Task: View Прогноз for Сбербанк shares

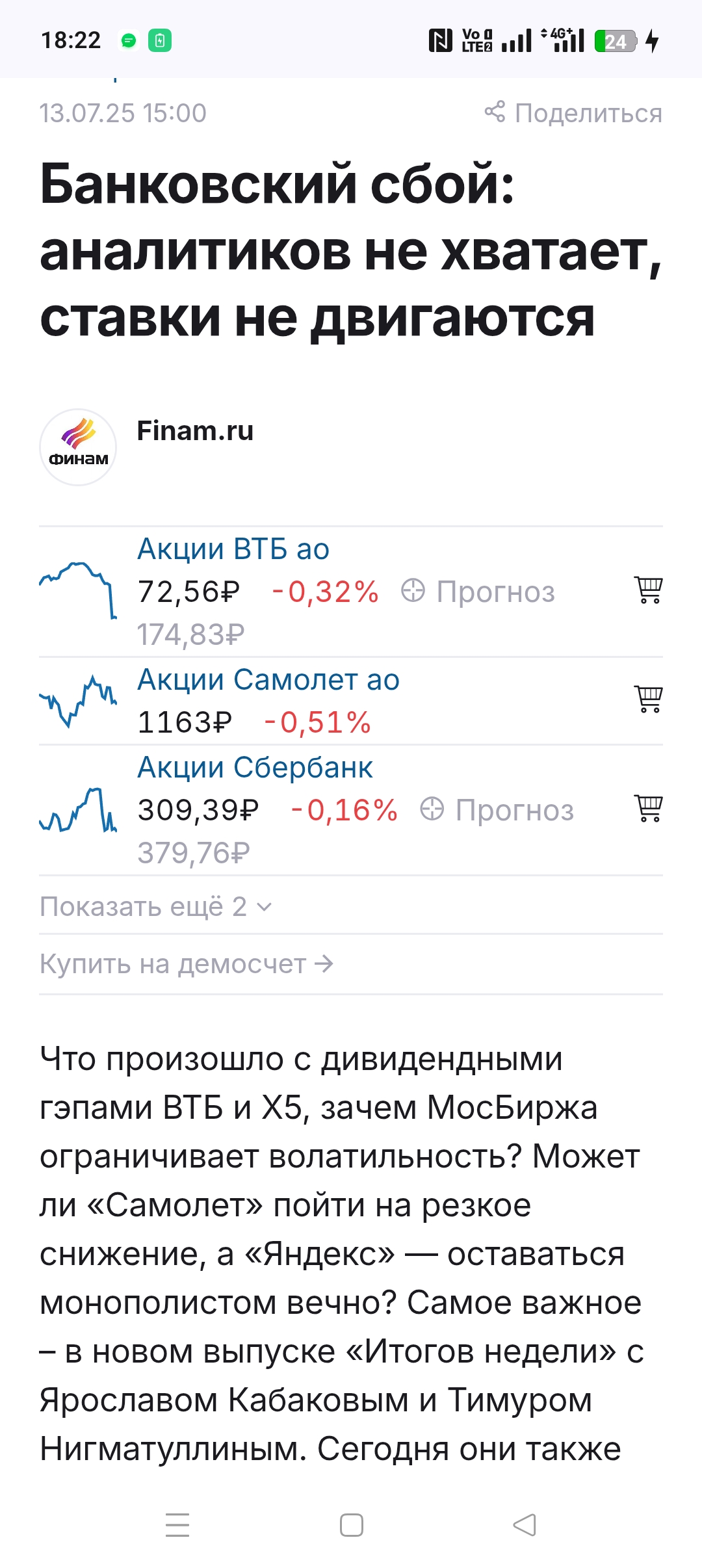Action: coord(497,810)
